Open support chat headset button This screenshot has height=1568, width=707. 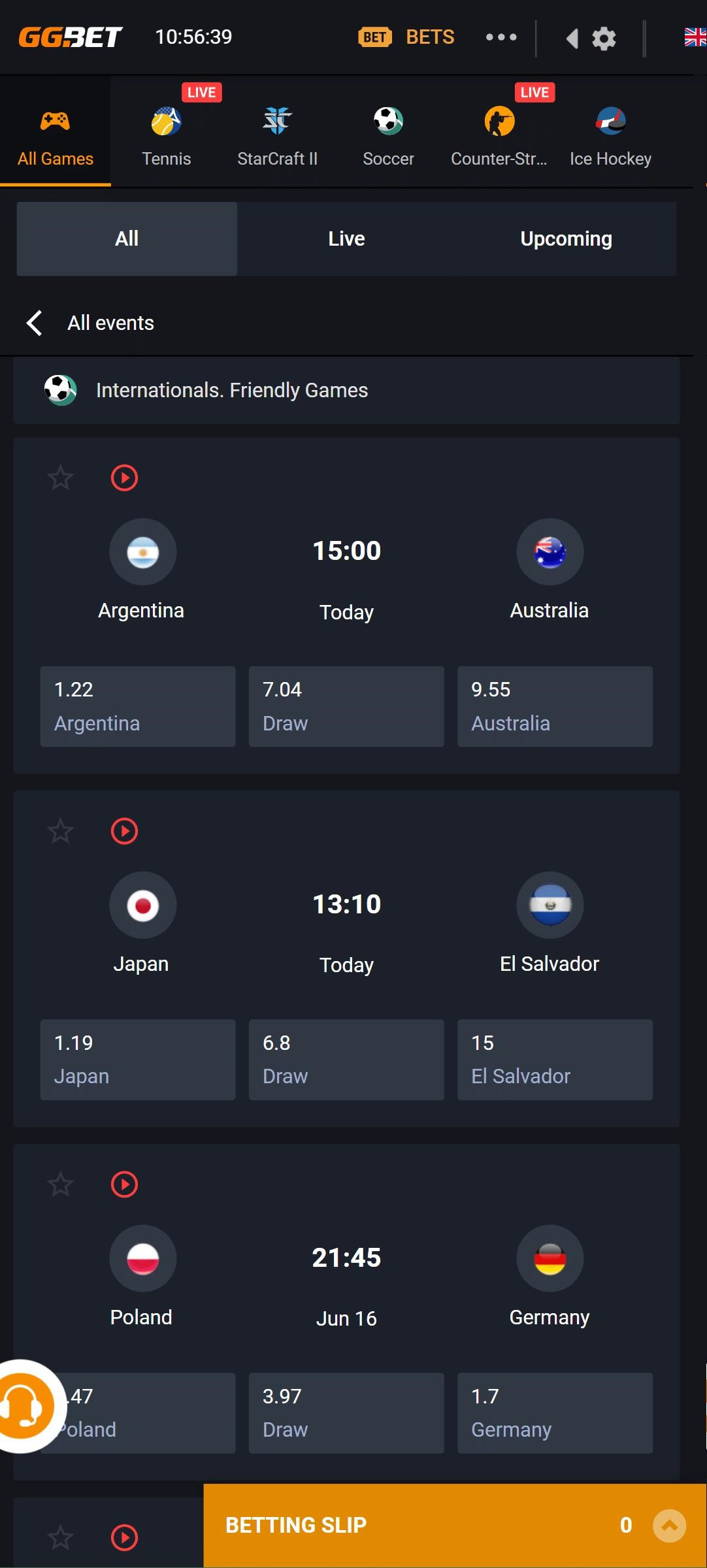pos(24,1406)
